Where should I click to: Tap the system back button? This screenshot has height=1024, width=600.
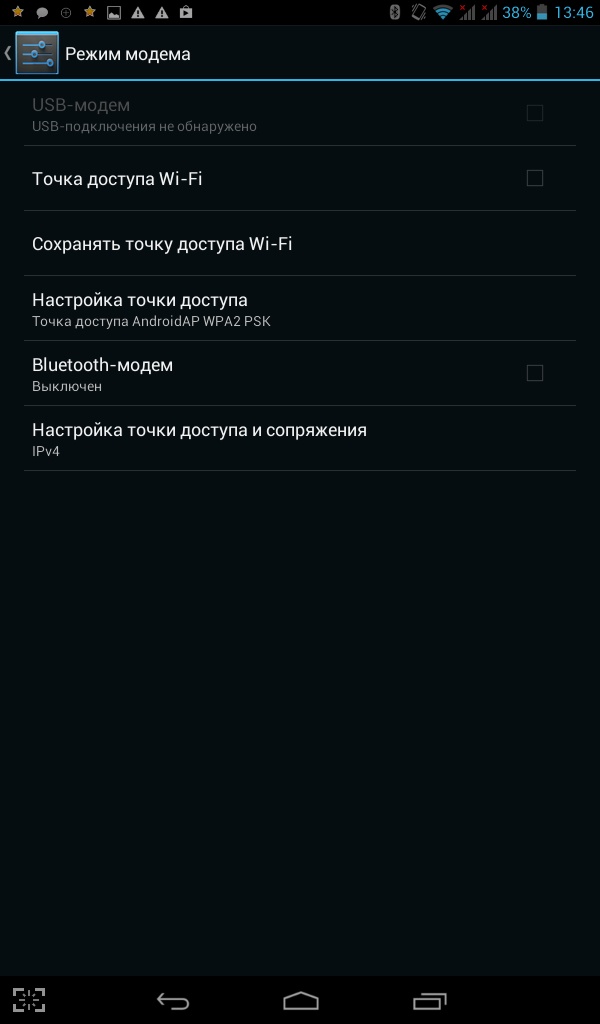pyautogui.click(x=173, y=1000)
